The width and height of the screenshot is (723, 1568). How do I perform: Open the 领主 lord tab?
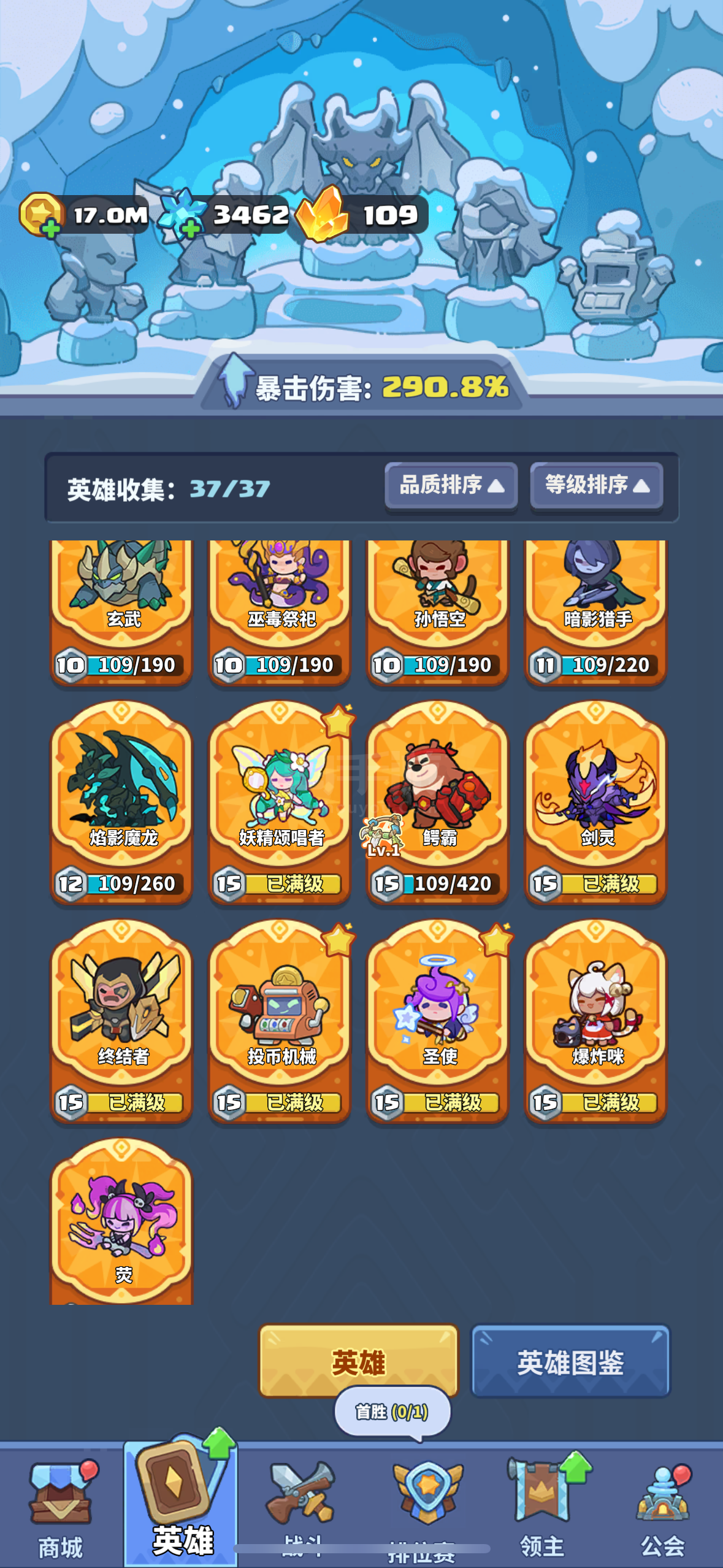(x=542, y=1509)
